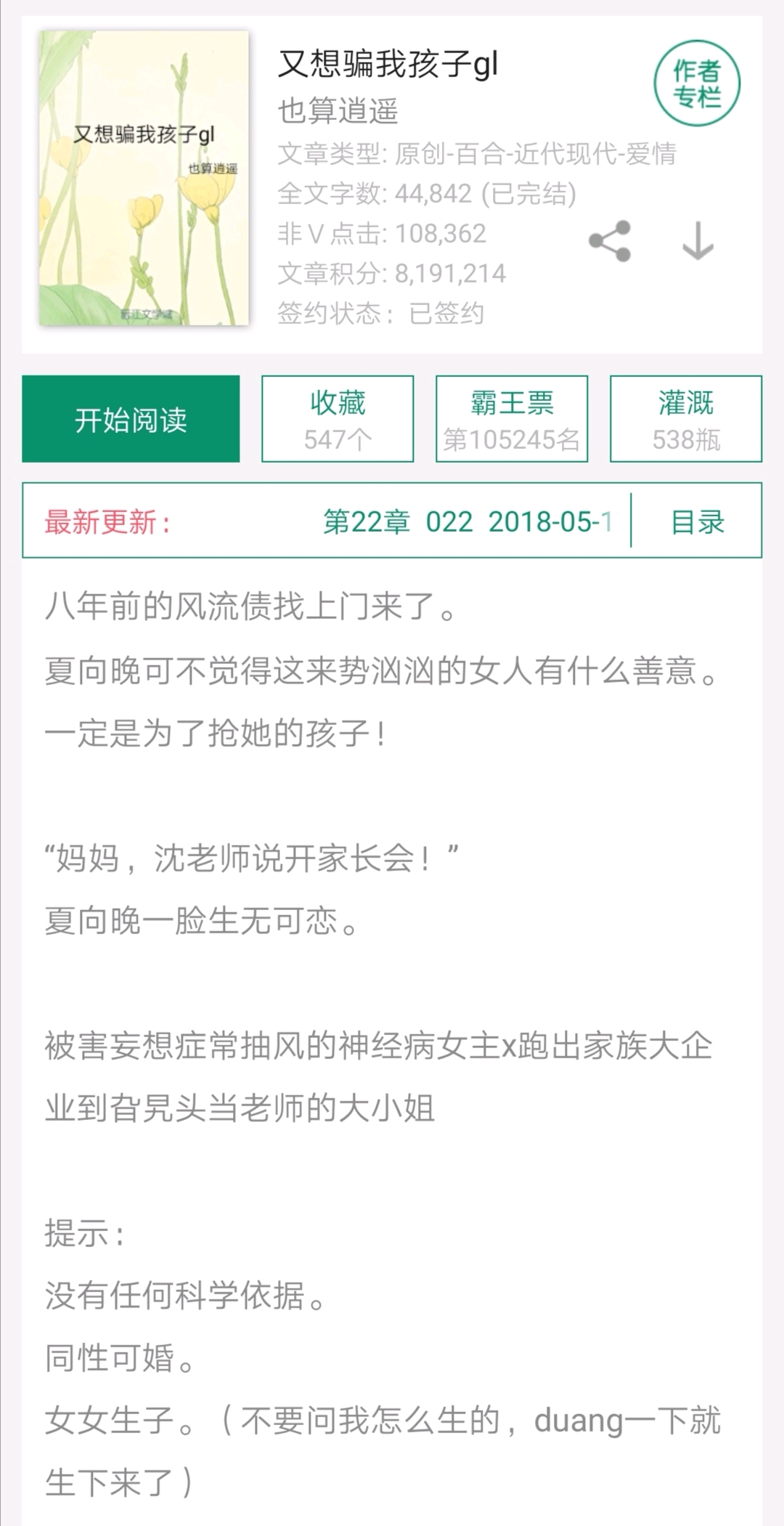Open the 目录 table of contents

pos(697,521)
